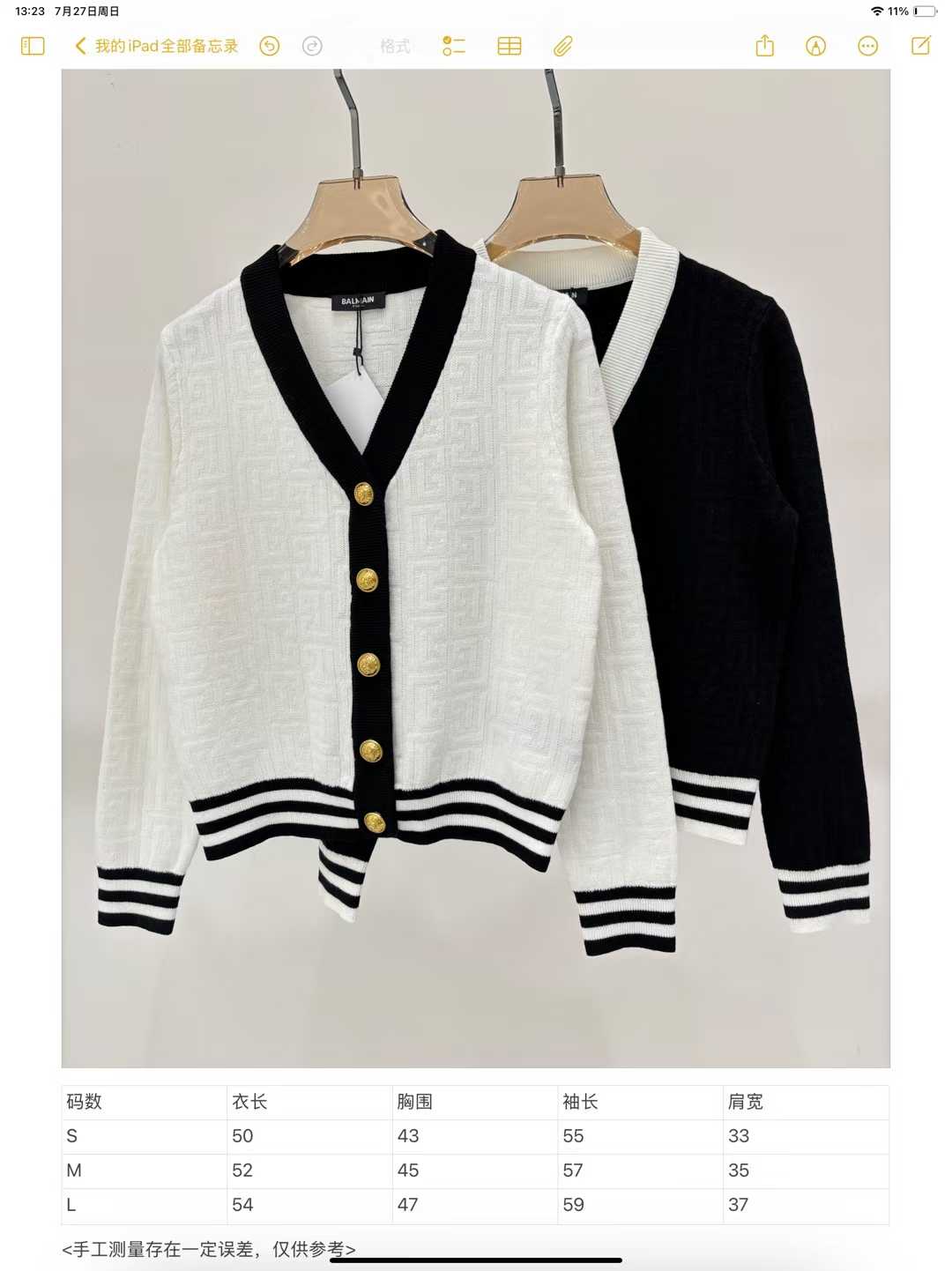Image resolution: width=952 pixels, height=1271 pixels.
Task: Share this note
Action: point(764,46)
